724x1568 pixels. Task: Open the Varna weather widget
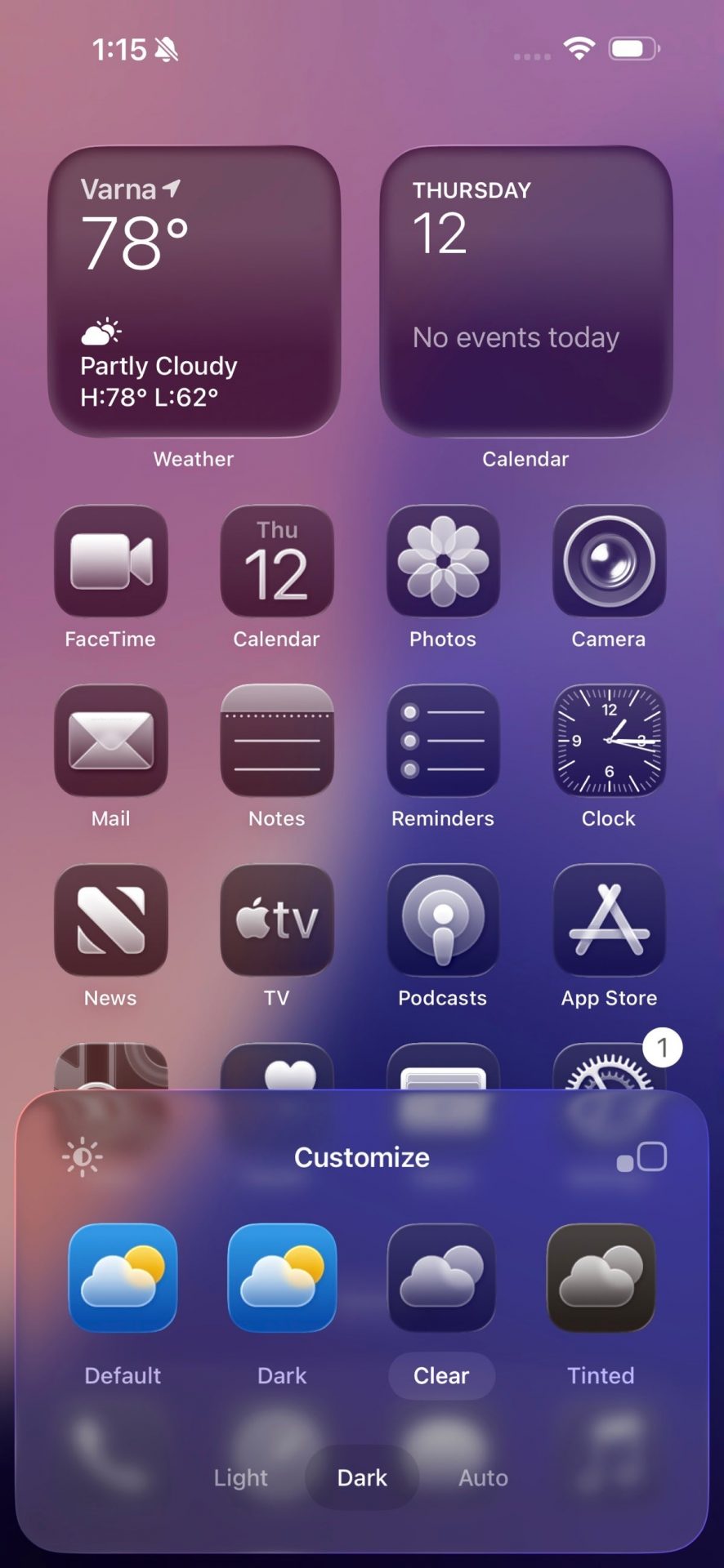click(x=194, y=292)
